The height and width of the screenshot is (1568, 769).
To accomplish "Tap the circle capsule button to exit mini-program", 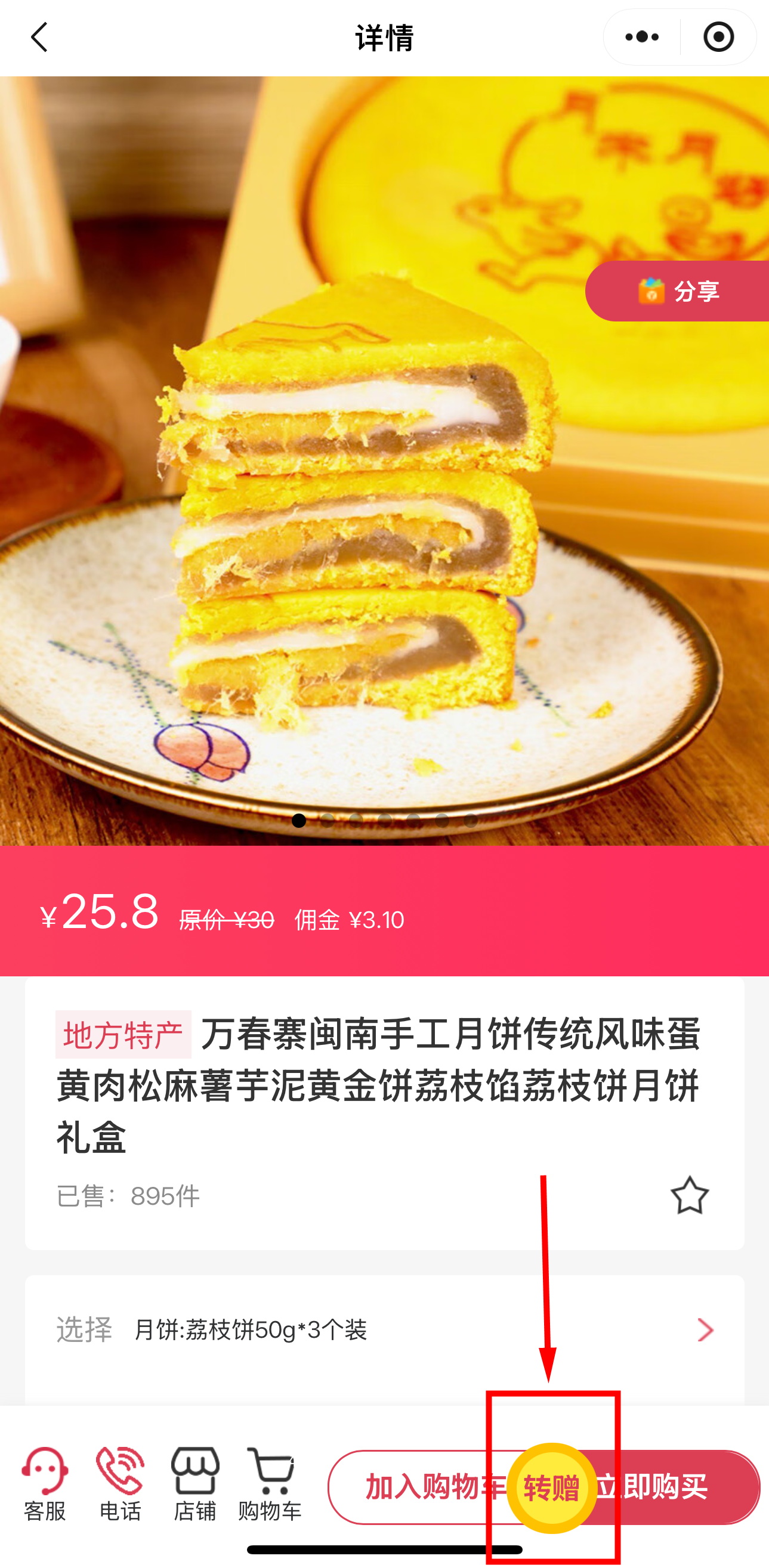I will pyautogui.click(x=718, y=36).
